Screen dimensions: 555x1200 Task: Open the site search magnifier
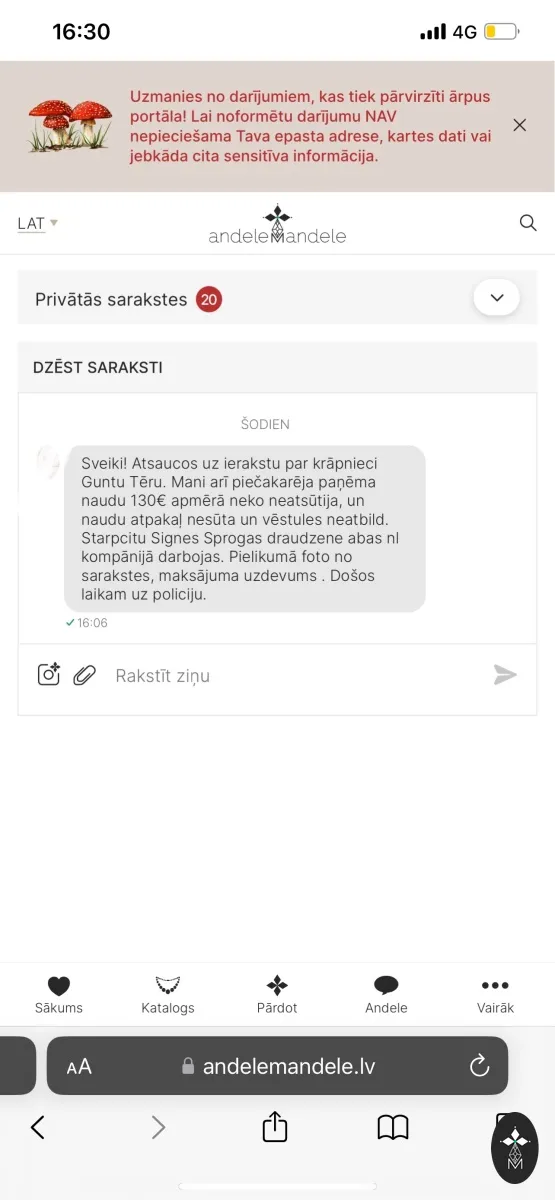[528, 223]
